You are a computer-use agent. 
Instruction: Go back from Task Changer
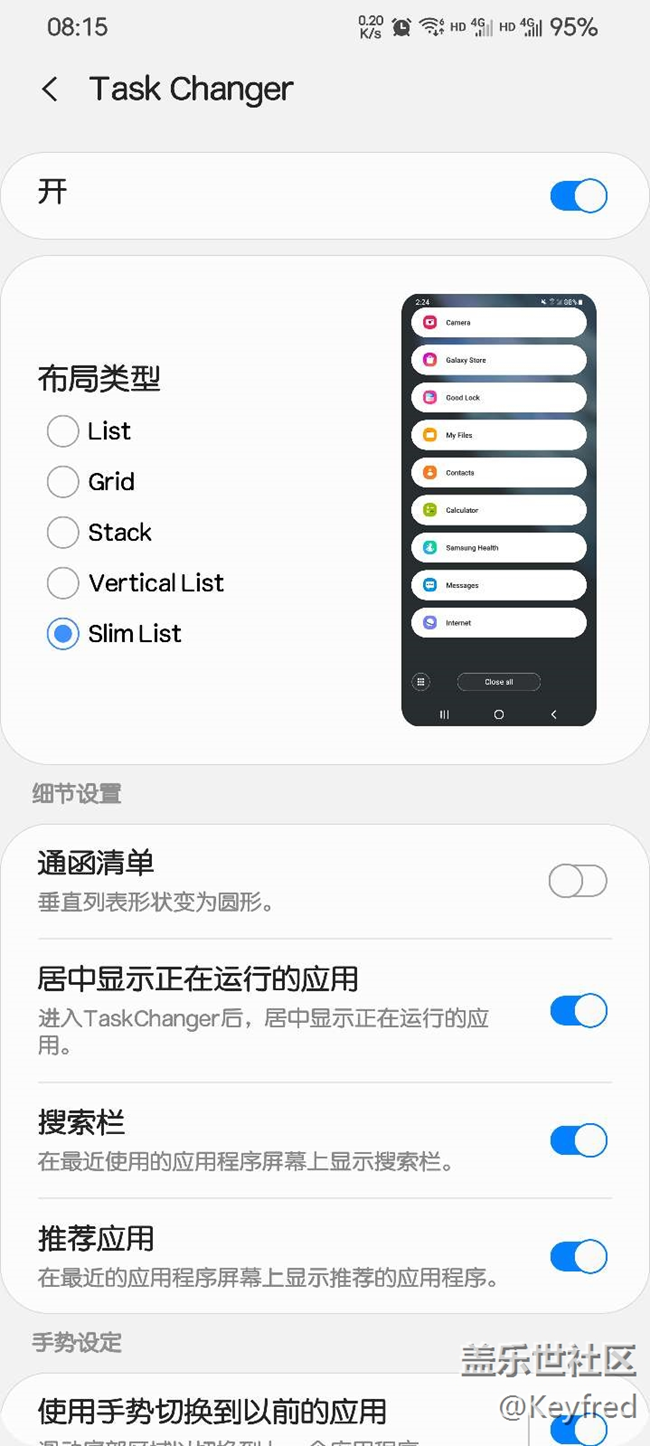click(x=50, y=89)
